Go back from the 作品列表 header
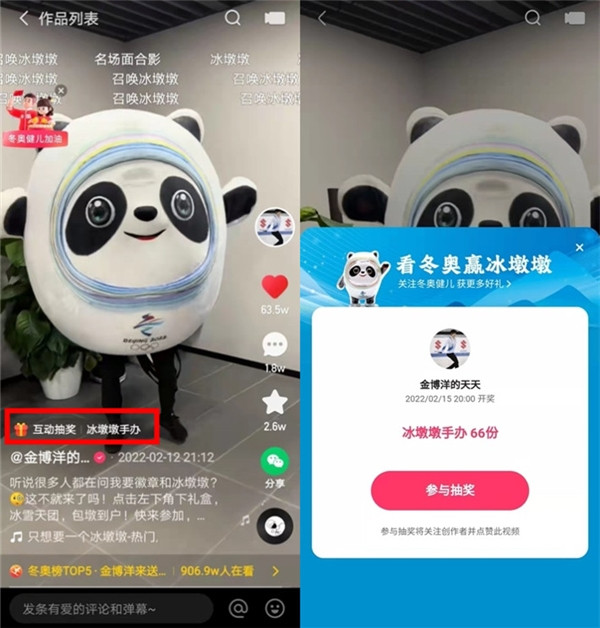This screenshot has width=600, height=628. 21,18
